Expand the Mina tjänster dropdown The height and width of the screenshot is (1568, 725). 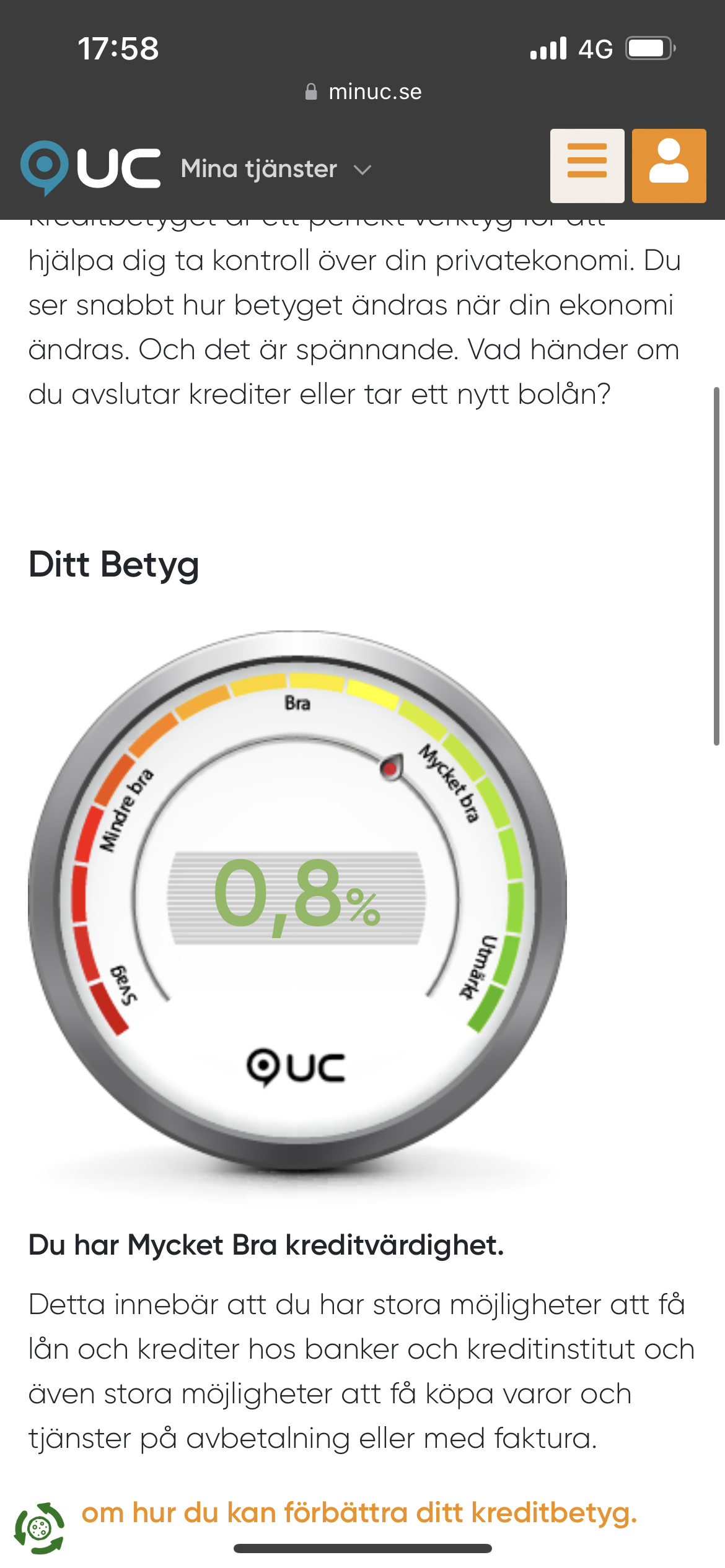pyautogui.click(x=276, y=169)
